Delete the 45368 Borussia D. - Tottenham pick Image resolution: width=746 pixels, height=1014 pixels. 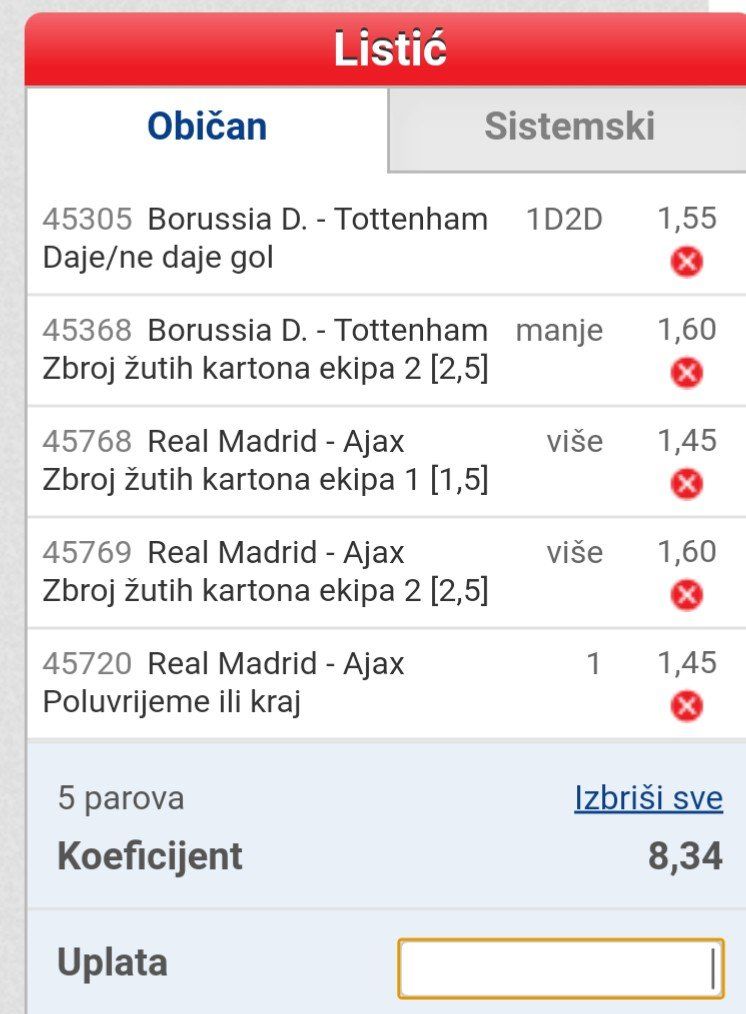click(x=686, y=373)
